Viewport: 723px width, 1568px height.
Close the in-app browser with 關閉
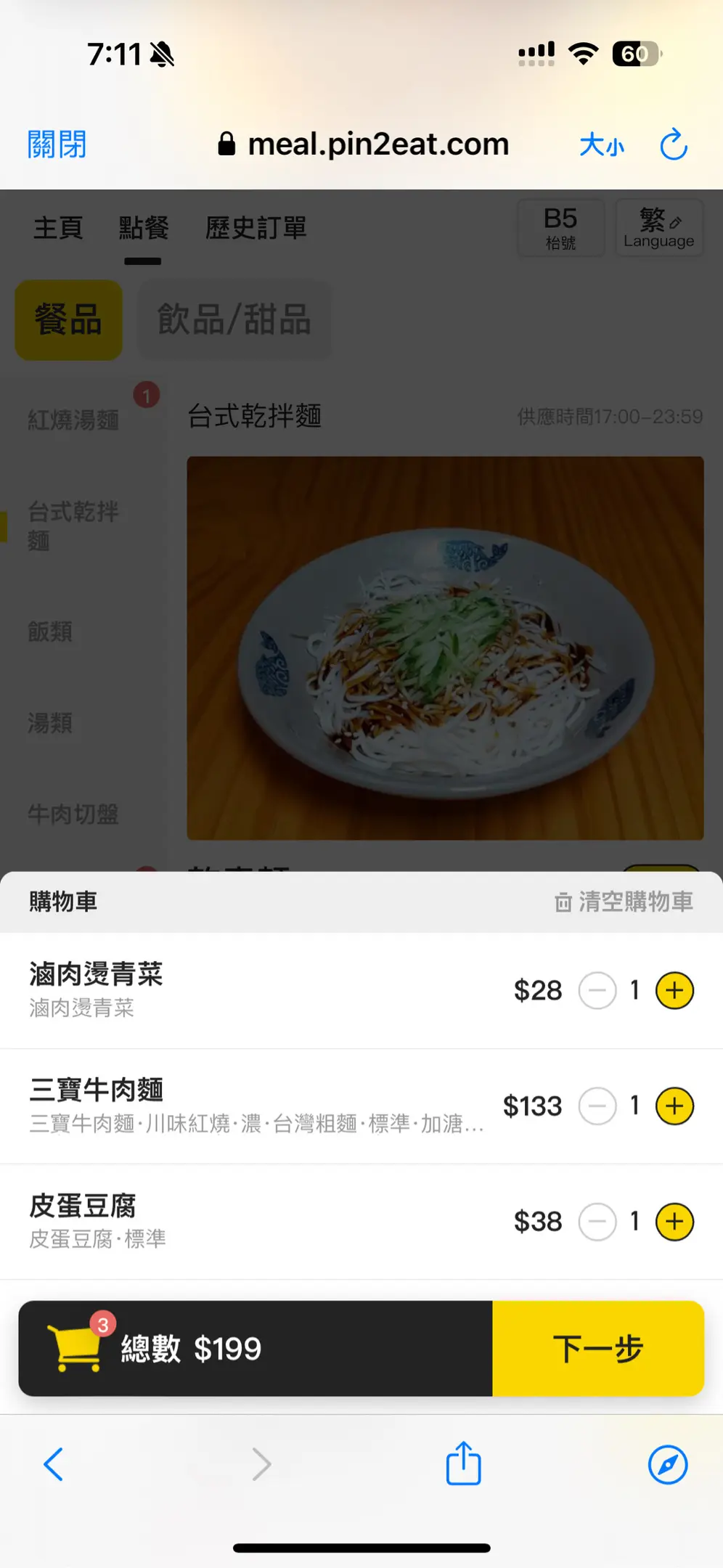pyautogui.click(x=57, y=144)
